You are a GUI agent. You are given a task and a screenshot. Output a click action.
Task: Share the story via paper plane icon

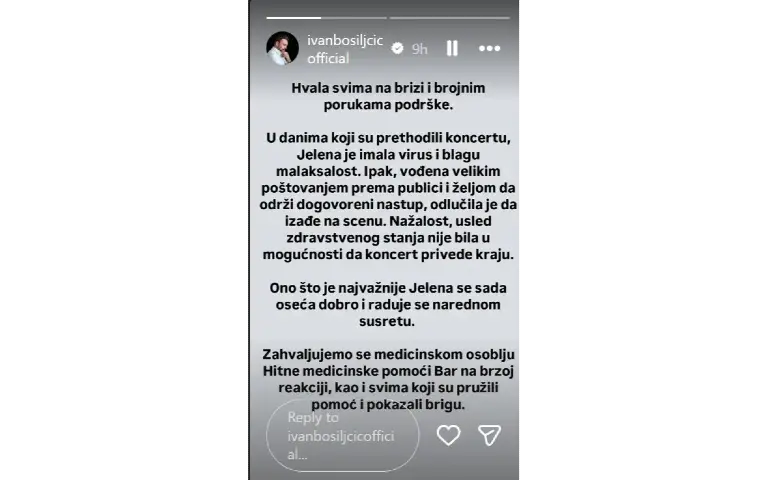(489, 435)
